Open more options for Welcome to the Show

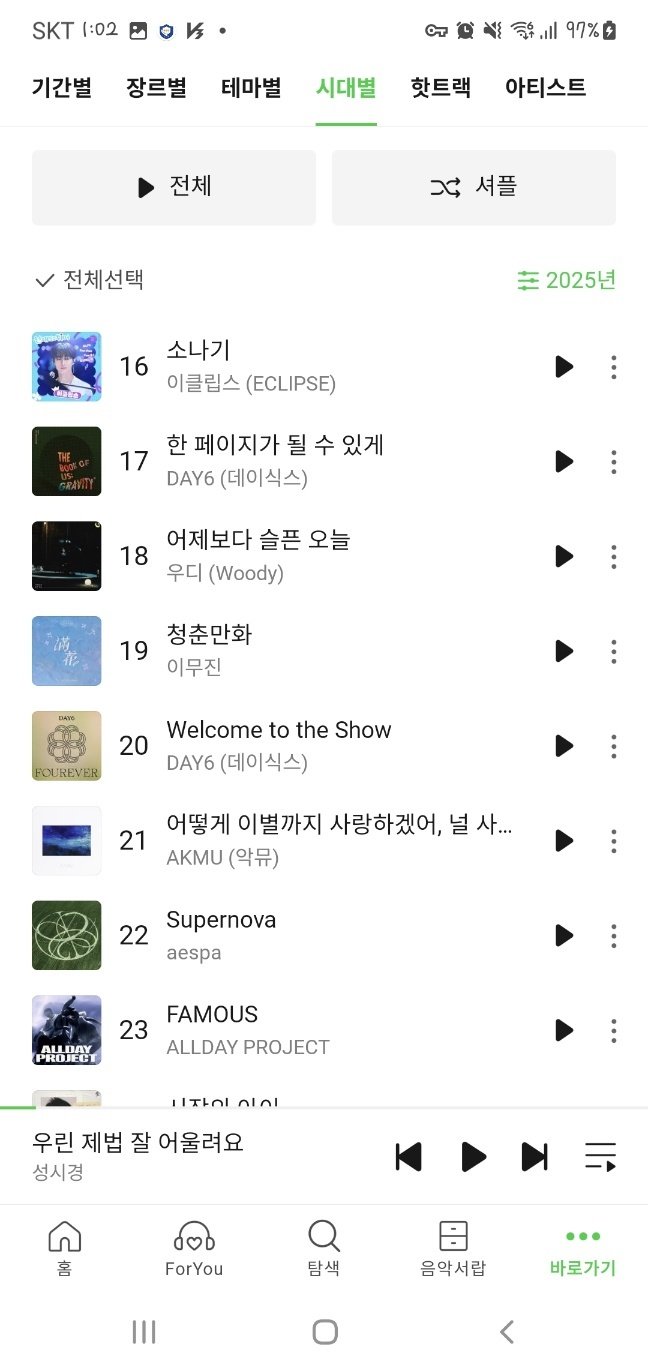coord(613,746)
